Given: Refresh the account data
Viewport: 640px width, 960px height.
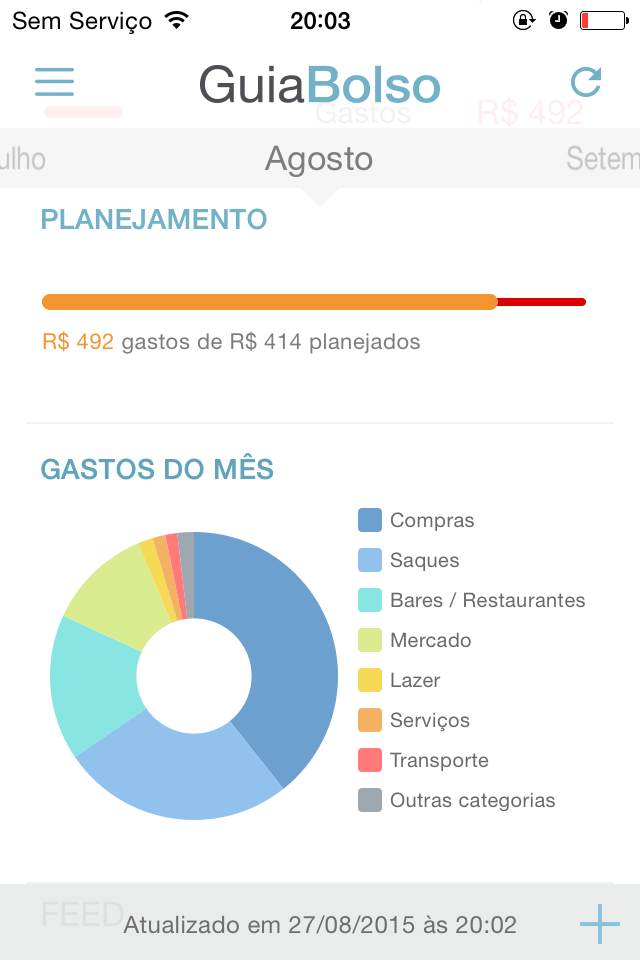Looking at the screenshot, I should [585, 82].
